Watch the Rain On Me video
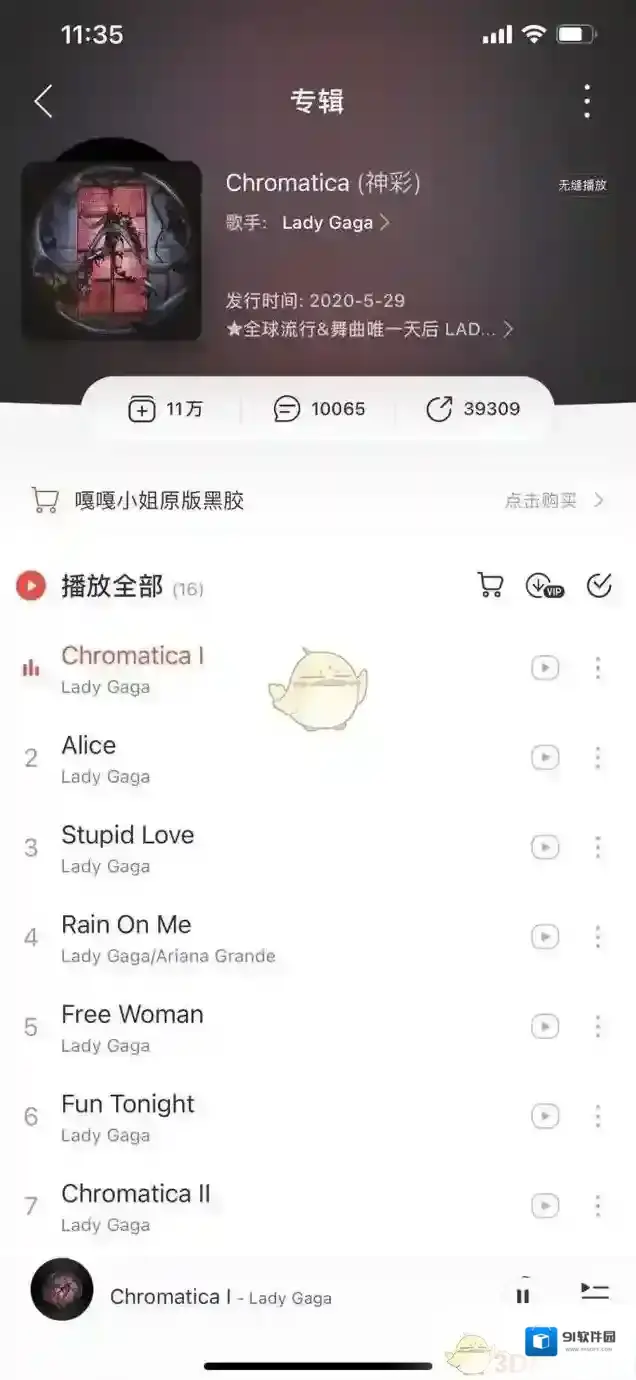This screenshot has width=636, height=1380. [x=545, y=937]
